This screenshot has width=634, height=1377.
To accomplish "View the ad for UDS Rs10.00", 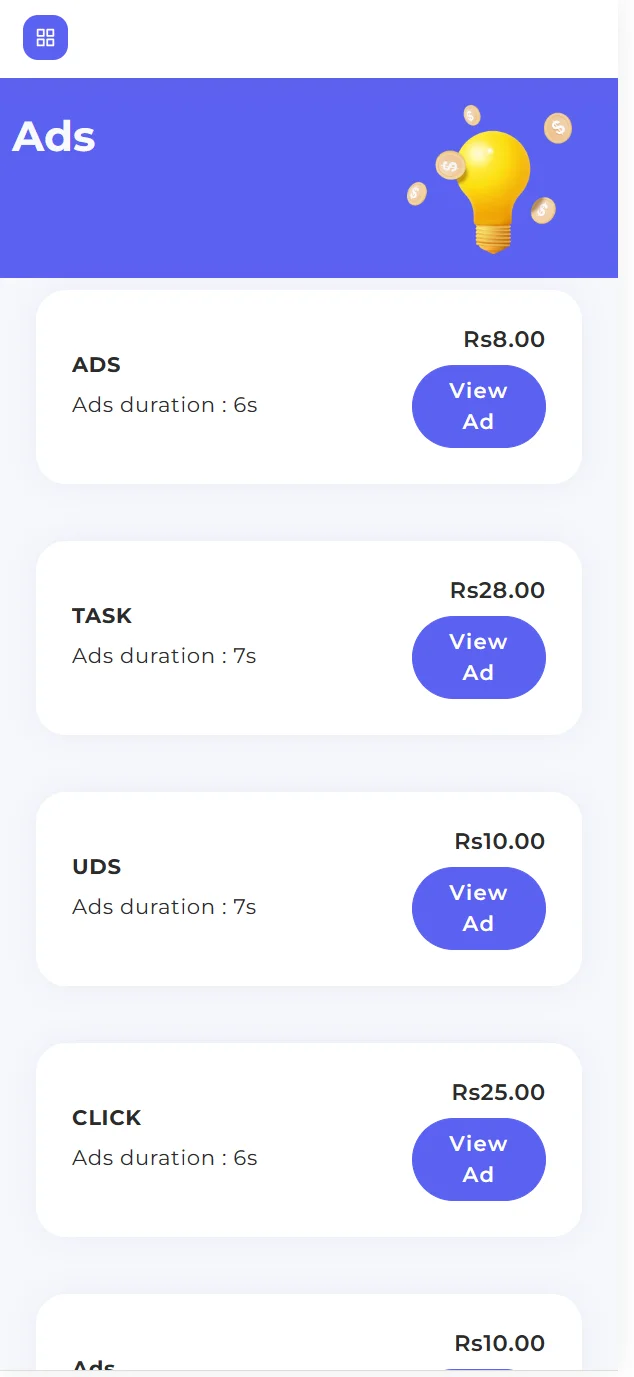I will tap(479, 908).
